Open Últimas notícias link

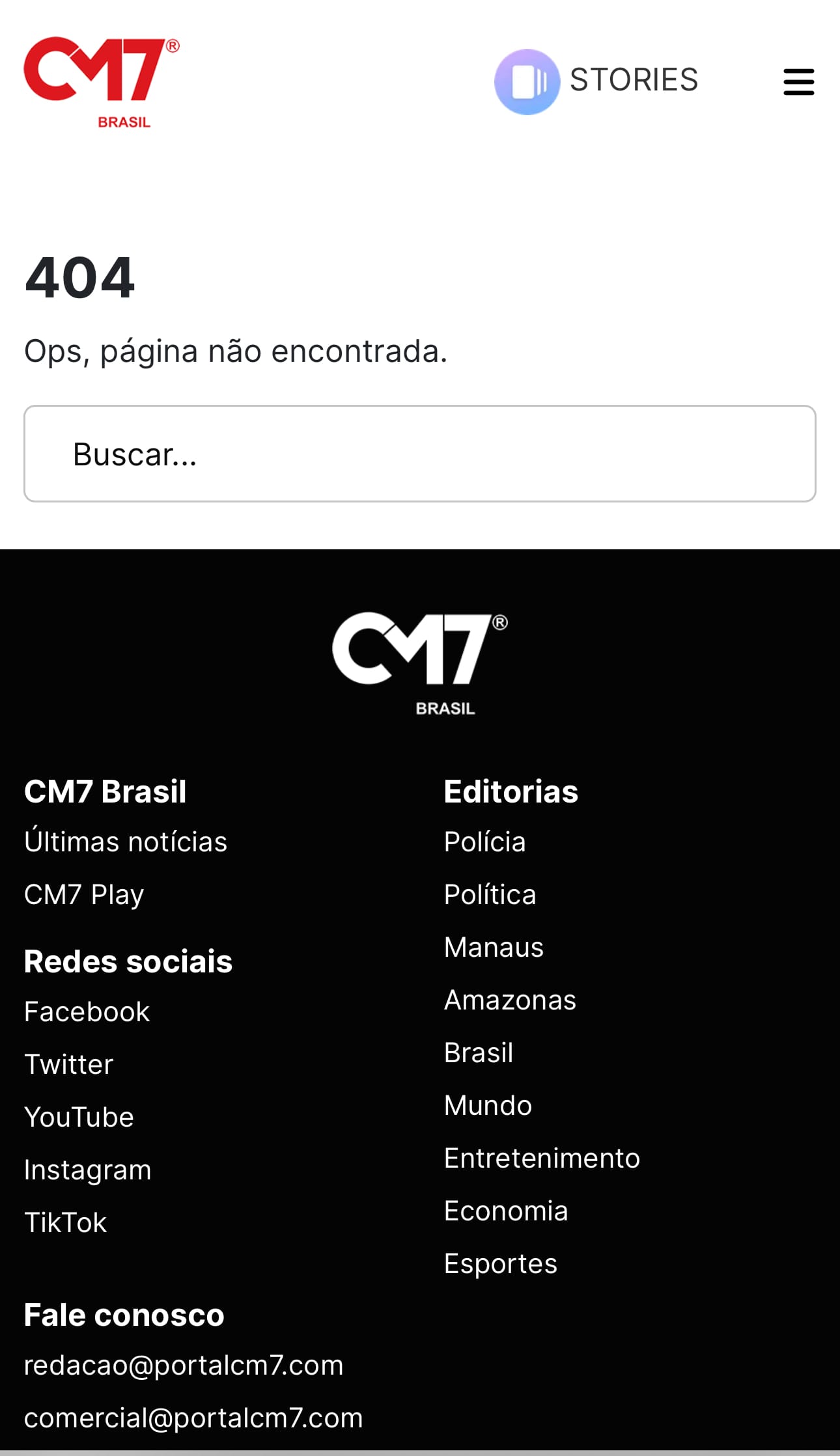tap(126, 842)
